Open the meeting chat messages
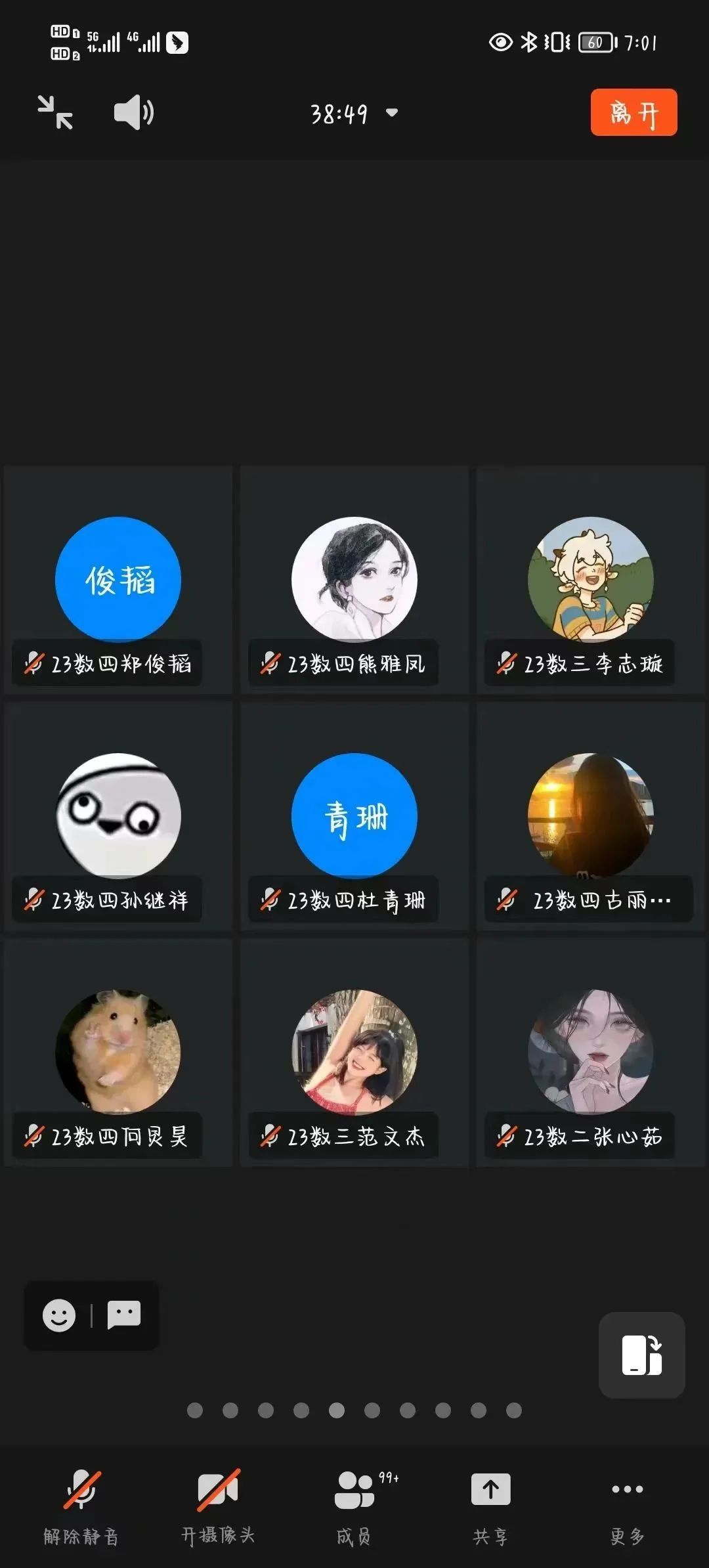Viewport: 709px width, 1568px height. pyautogui.click(x=124, y=1315)
